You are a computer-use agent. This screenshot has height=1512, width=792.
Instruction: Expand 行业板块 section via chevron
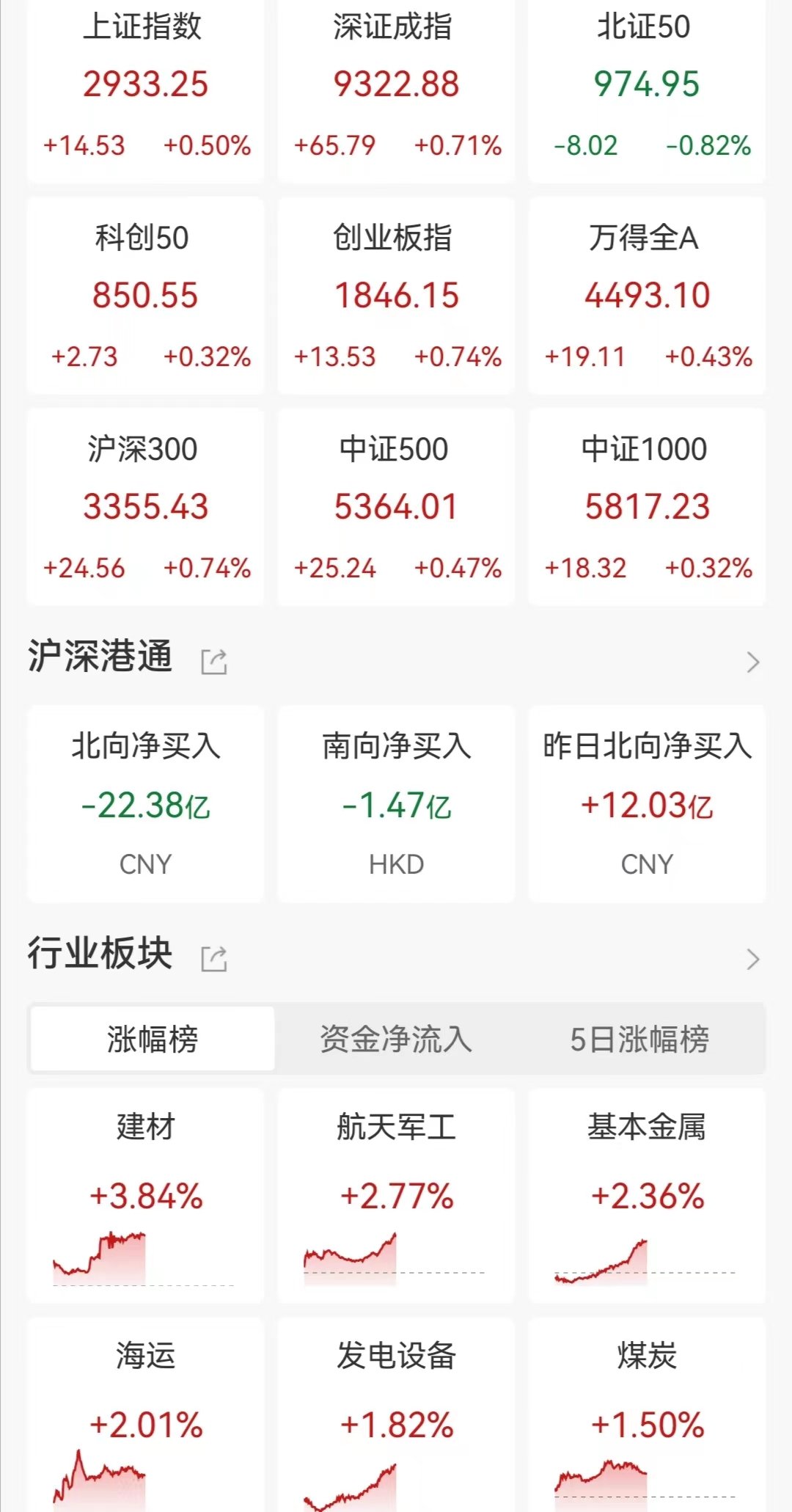click(753, 960)
